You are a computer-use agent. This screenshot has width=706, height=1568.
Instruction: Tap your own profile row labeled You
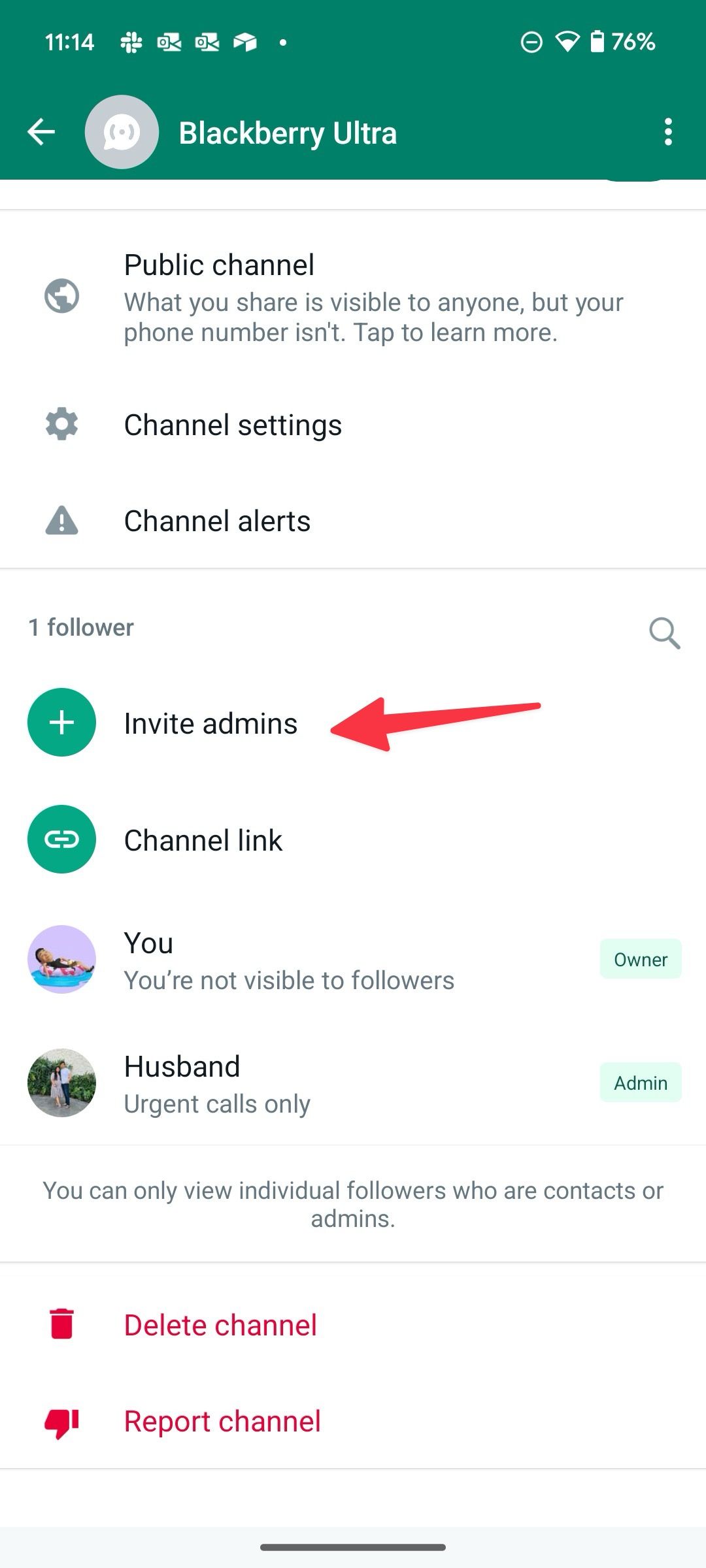pyautogui.click(x=261, y=959)
